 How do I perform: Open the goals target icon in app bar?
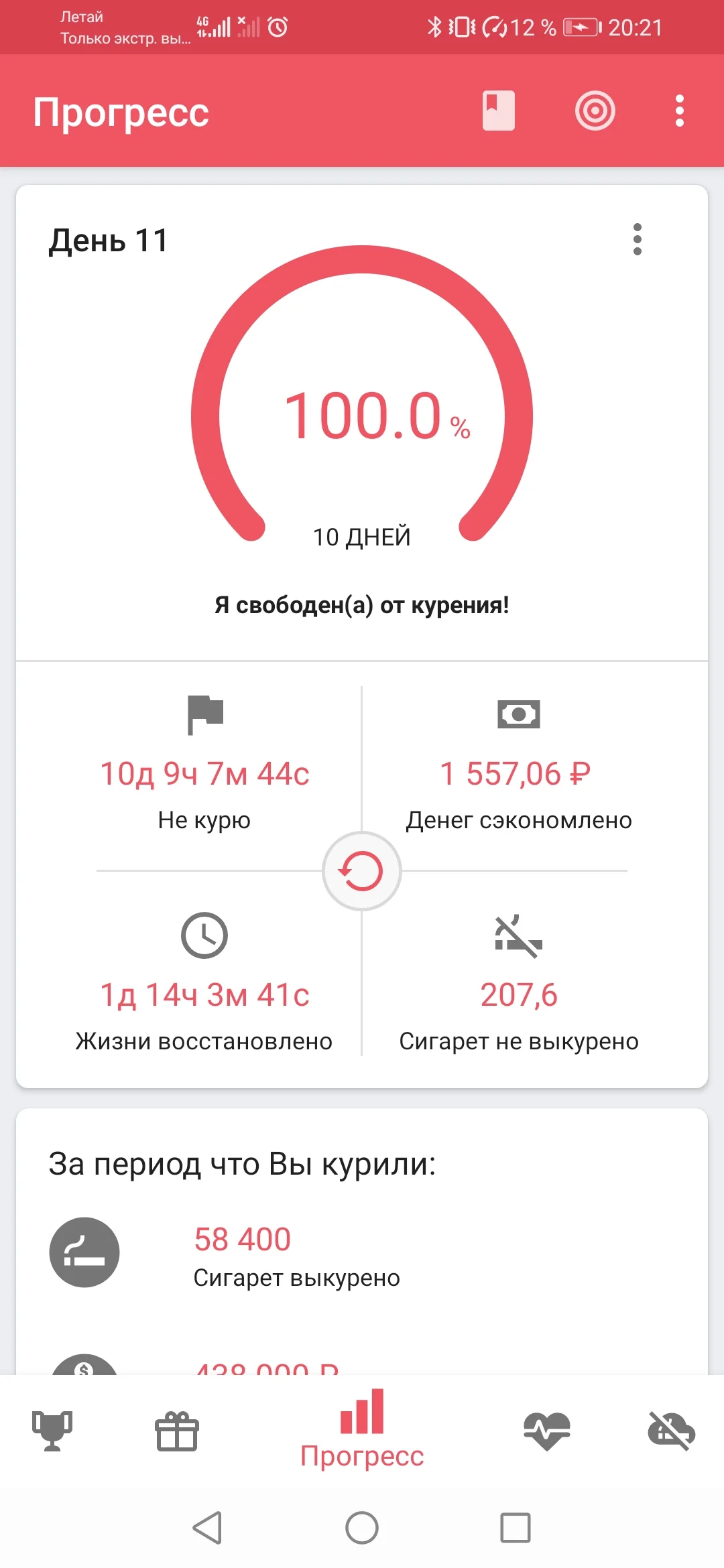(594, 111)
